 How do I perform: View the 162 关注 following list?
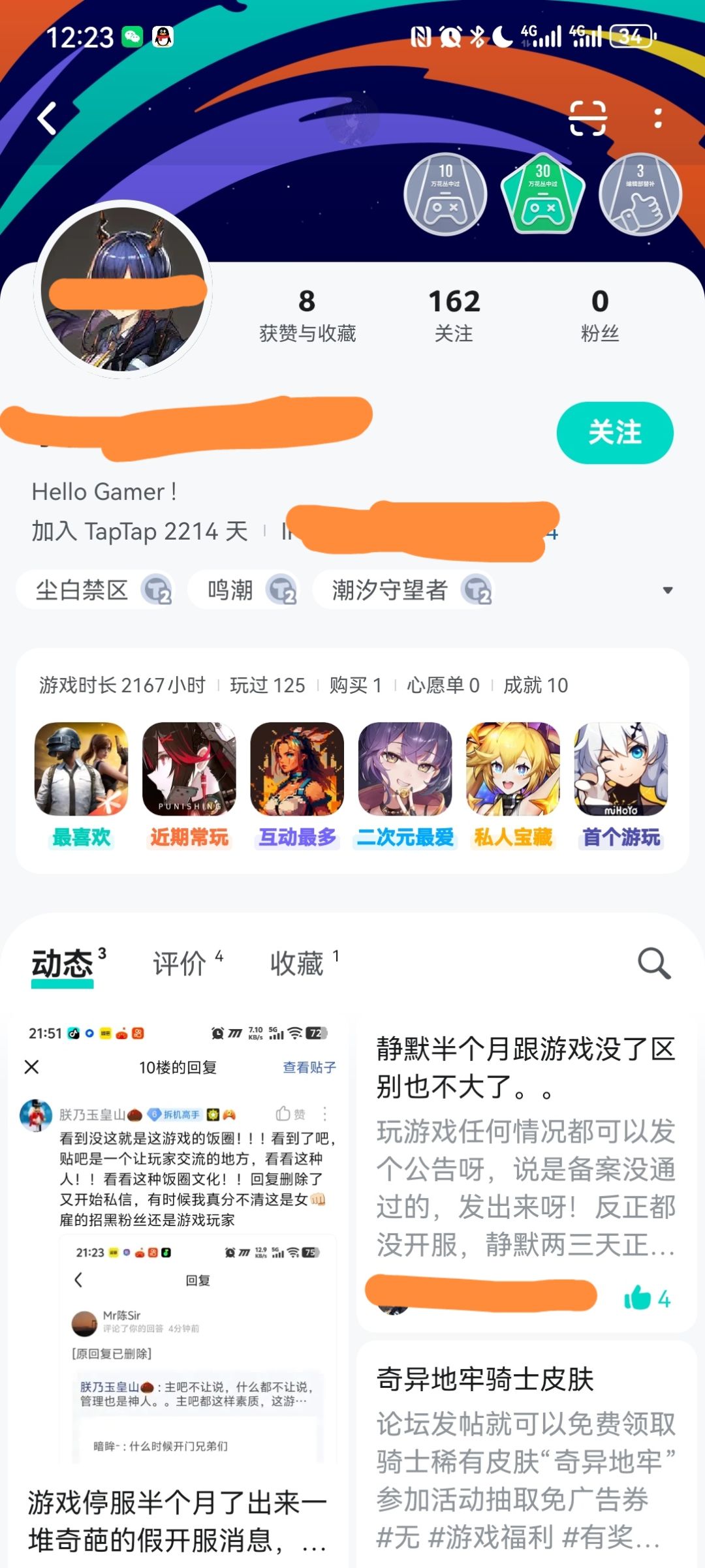454,316
